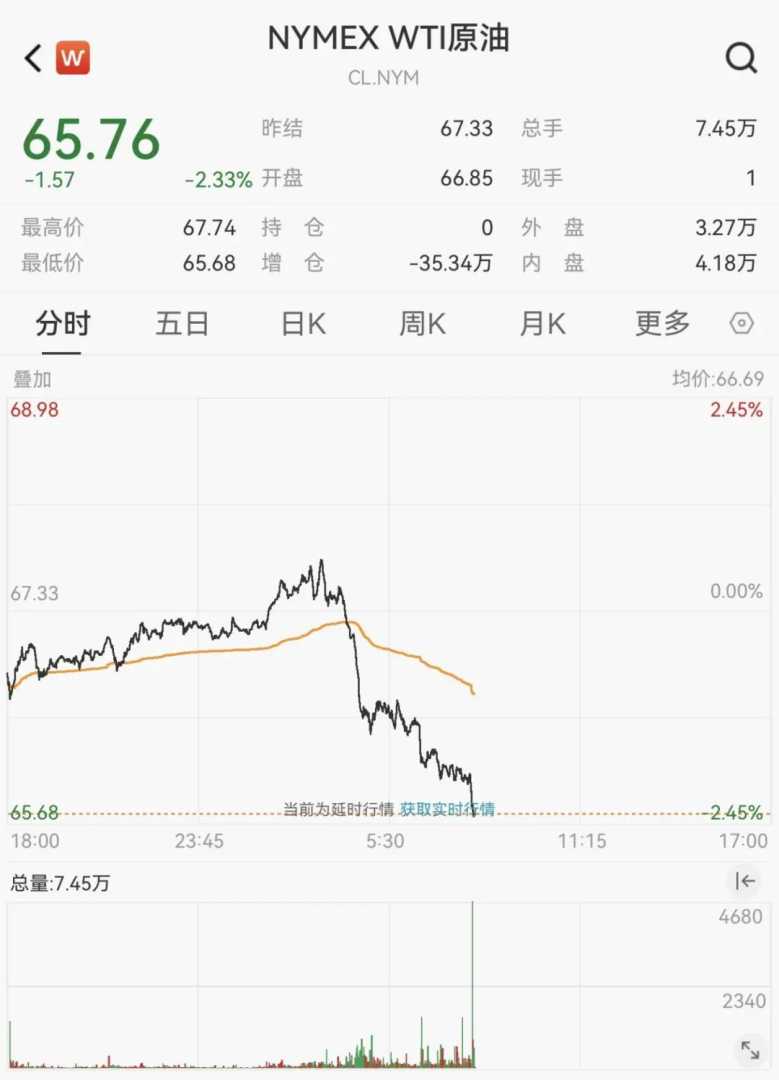Open the search magnifier icon
The image size is (779, 1080).
pyautogui.click(x=741, y=59)
